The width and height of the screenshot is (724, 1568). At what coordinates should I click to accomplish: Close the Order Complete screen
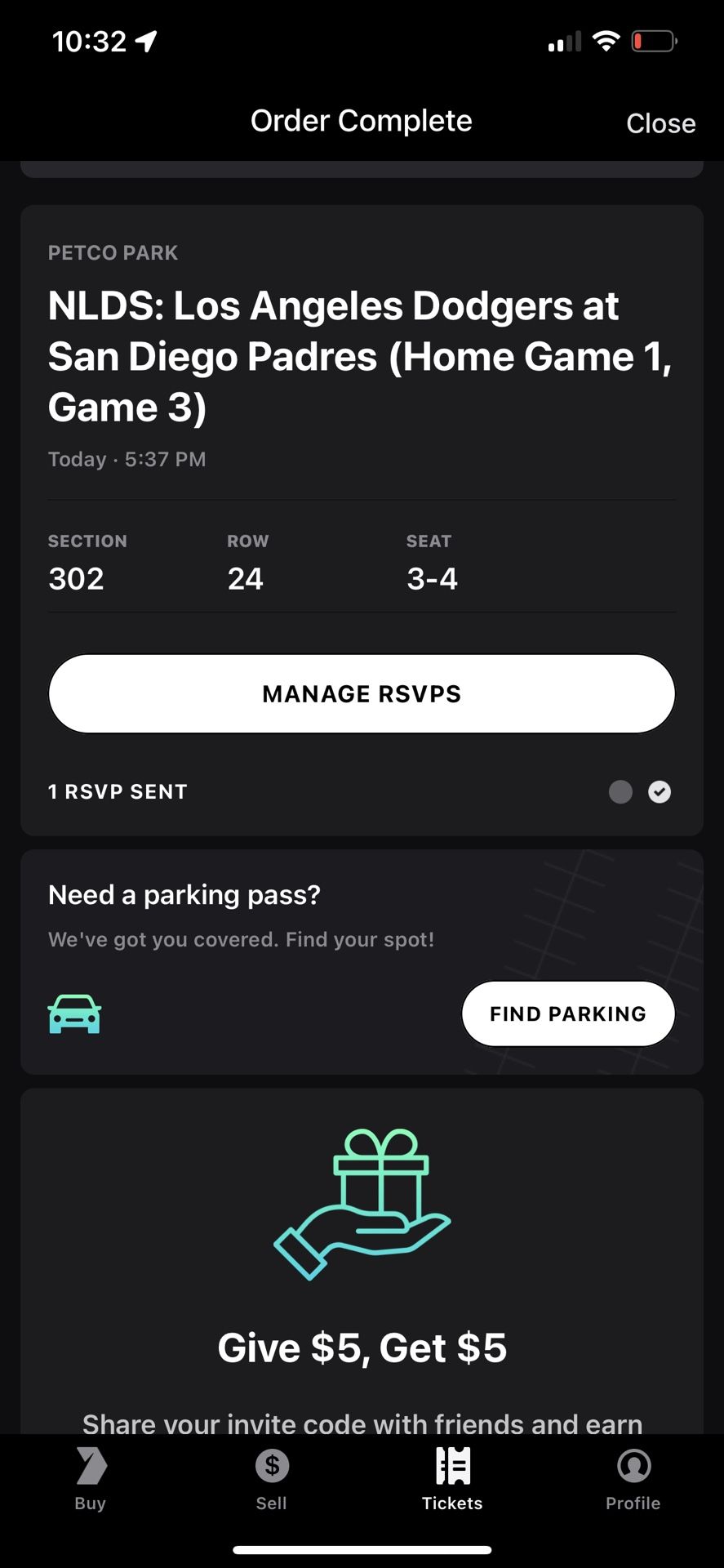click(x=660, y=123)
